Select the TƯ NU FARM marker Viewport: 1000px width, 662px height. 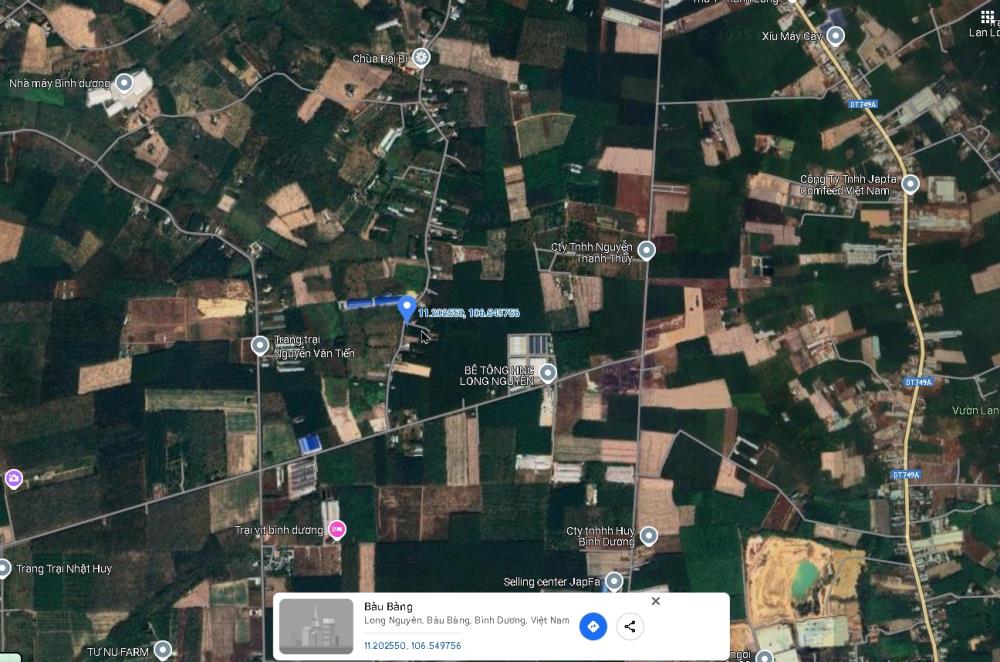(x=163, y=650)
